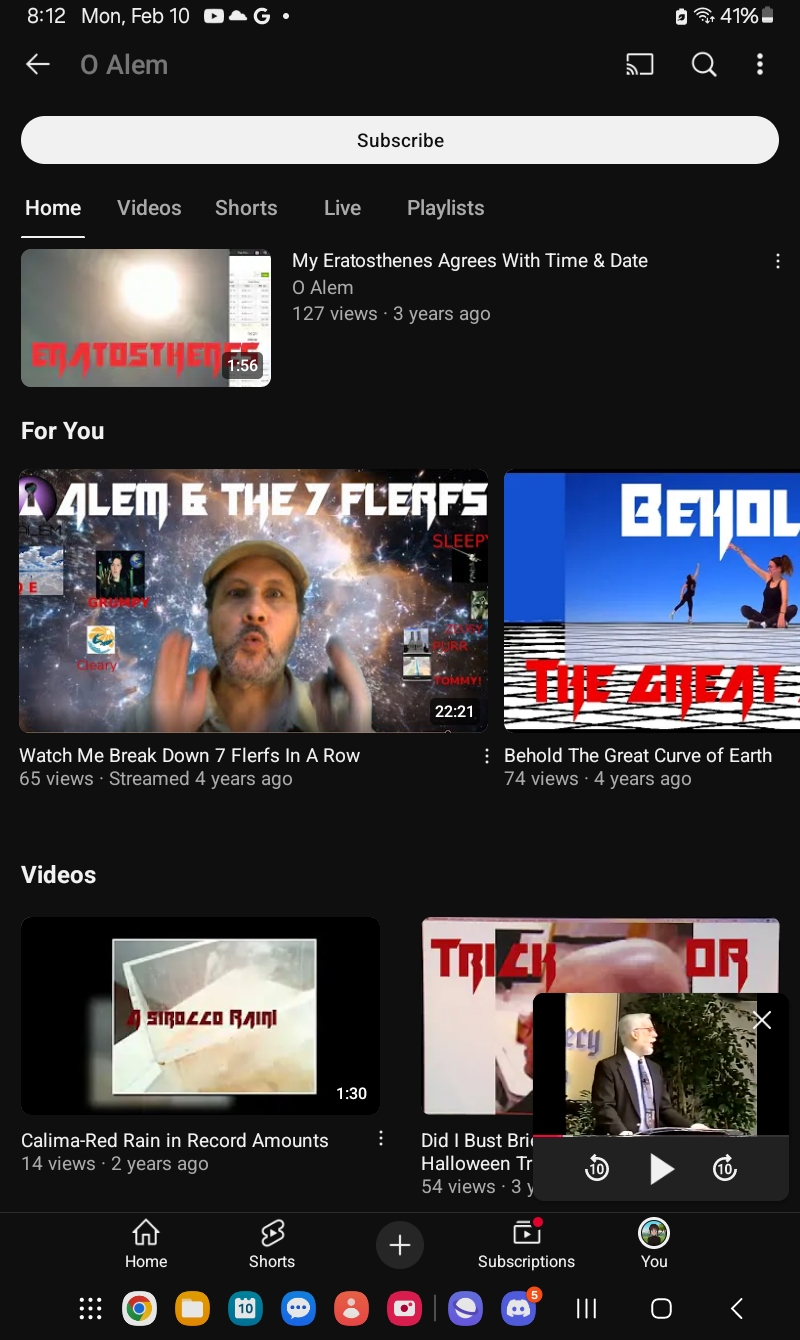Resume playback in the mini player
This screenshot has height=1340, width=800.
pyautogui.click(x=661, y=1168)
